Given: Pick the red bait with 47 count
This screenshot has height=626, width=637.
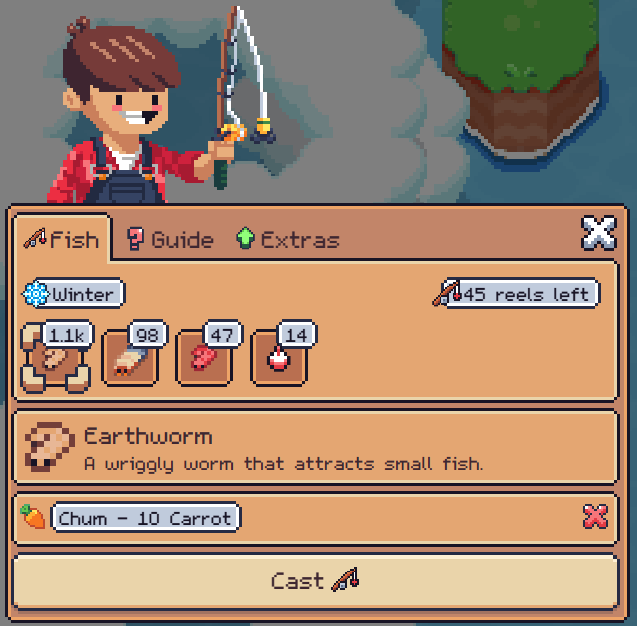Looking at the screenshot, I should click(204, 361).
